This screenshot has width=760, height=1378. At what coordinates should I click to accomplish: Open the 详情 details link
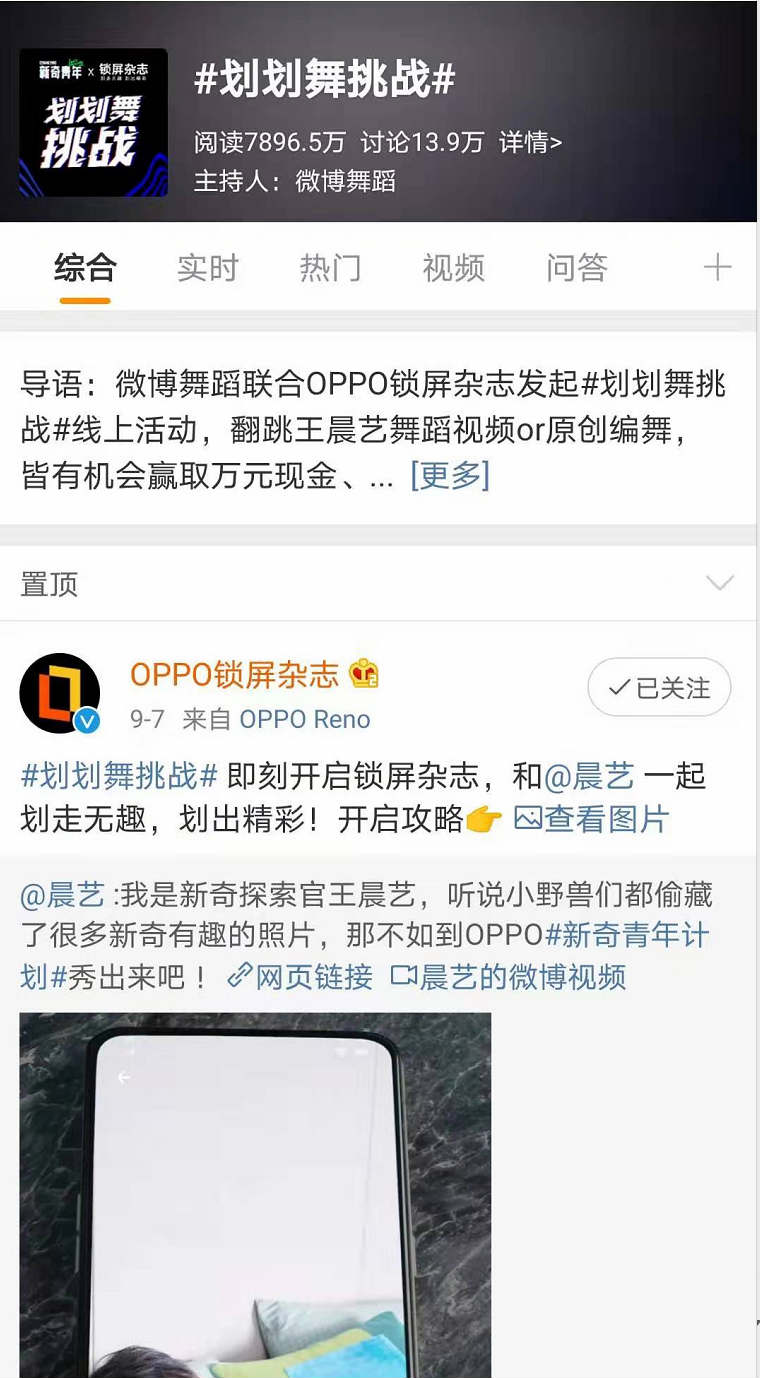click(530, 143)
